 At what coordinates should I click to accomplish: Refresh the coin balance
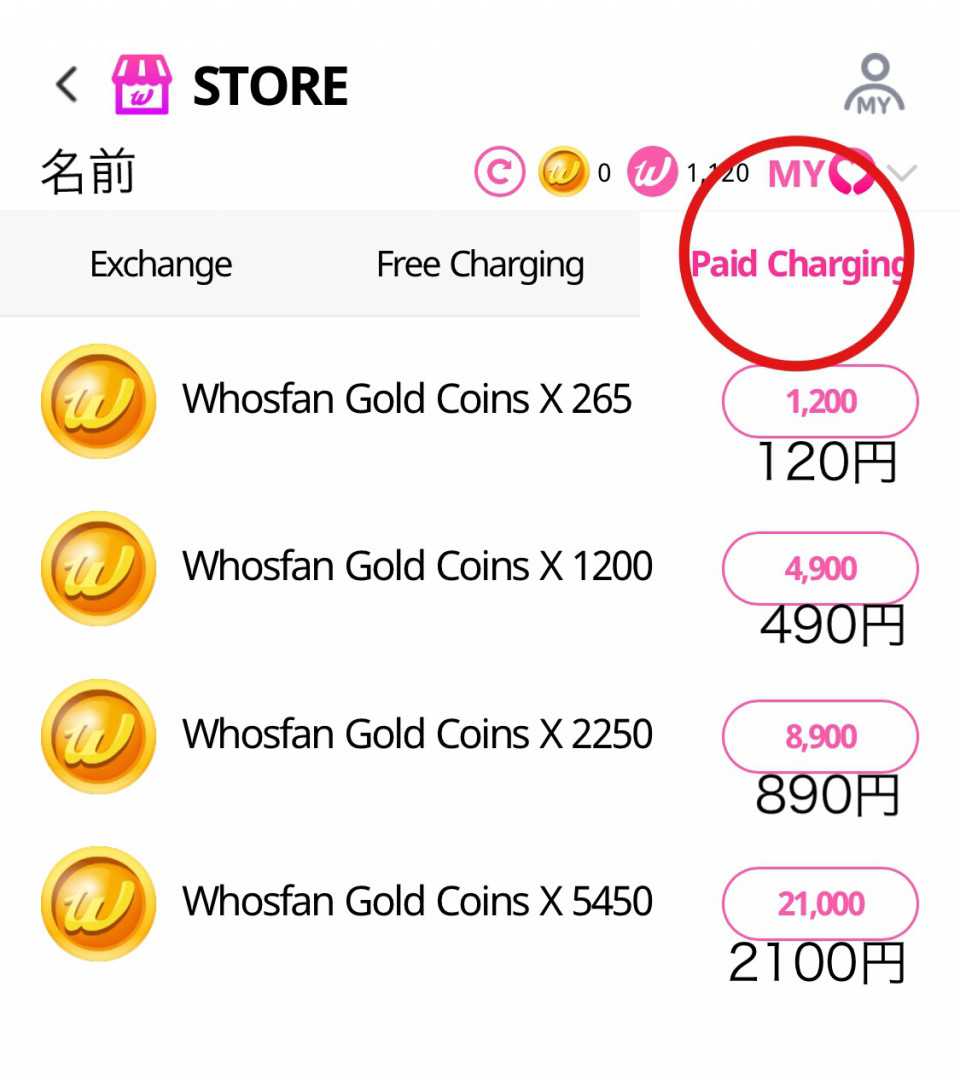coord(499,173)
